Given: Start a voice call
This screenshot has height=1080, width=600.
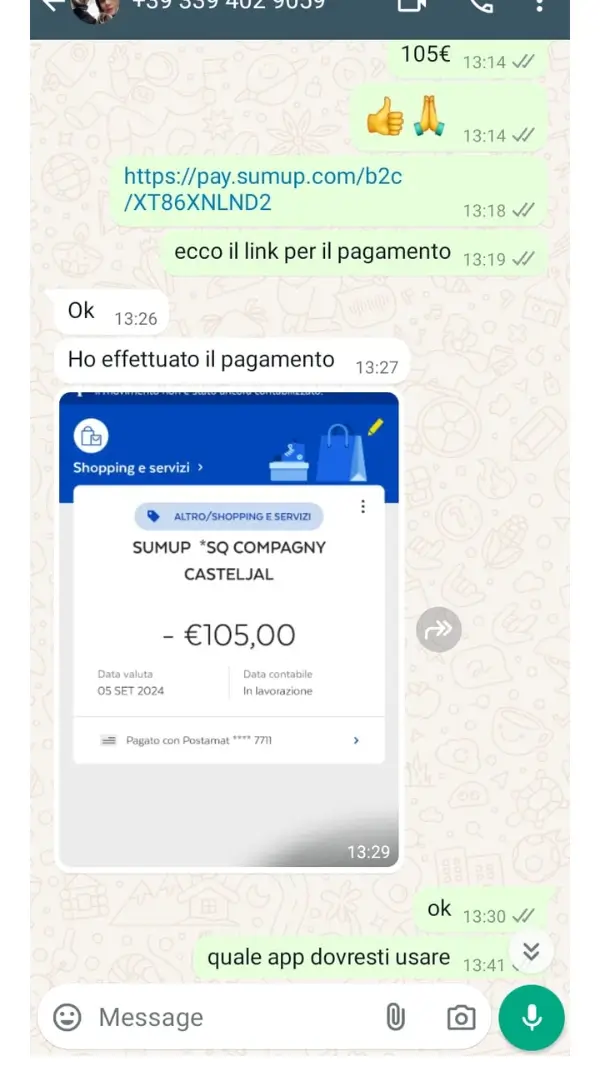Looking at the screenshot, I should pyautogui.click(x=481, y=5).
